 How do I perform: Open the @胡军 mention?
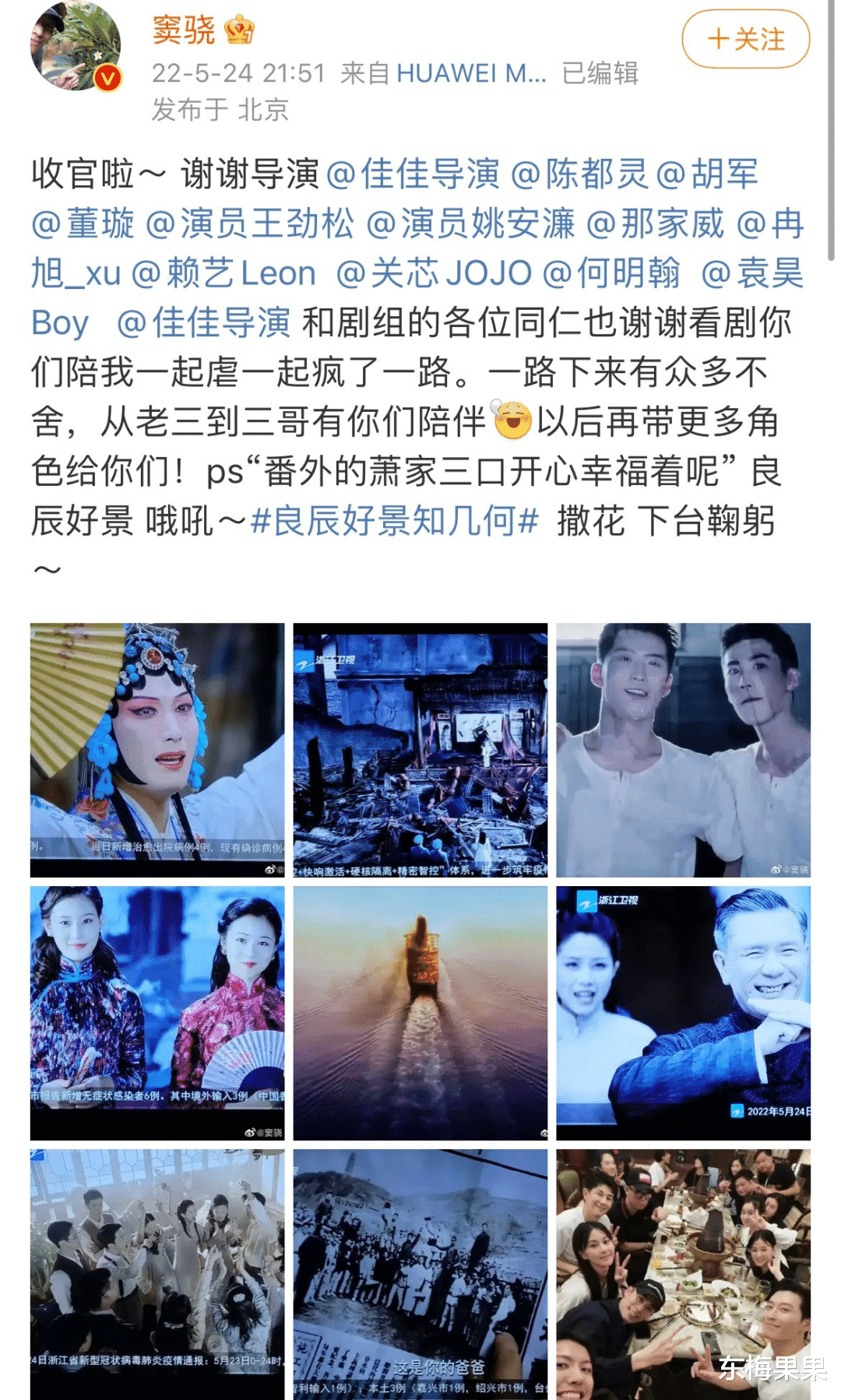point(707,174)
